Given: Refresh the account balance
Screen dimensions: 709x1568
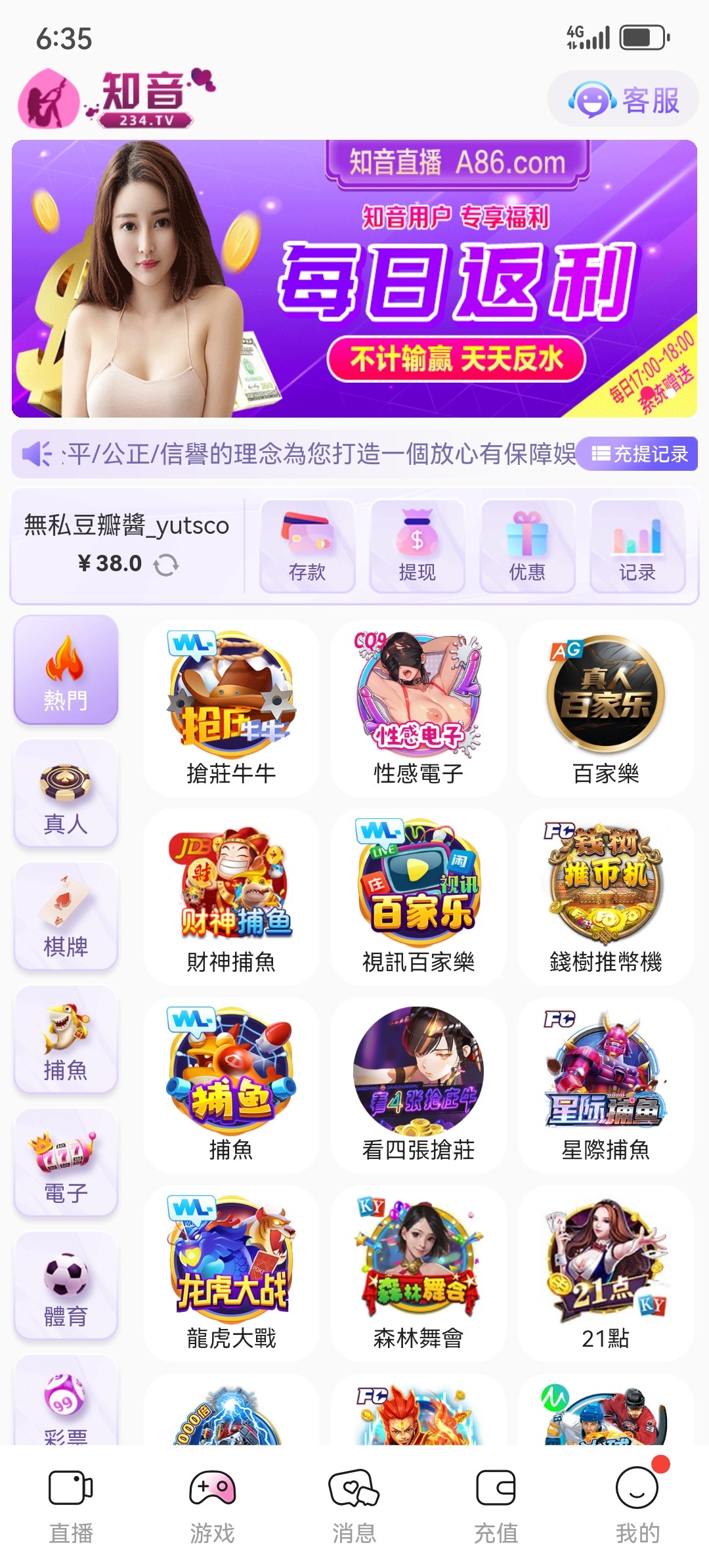Looking at the screenshot, I should tap(166, 564).
